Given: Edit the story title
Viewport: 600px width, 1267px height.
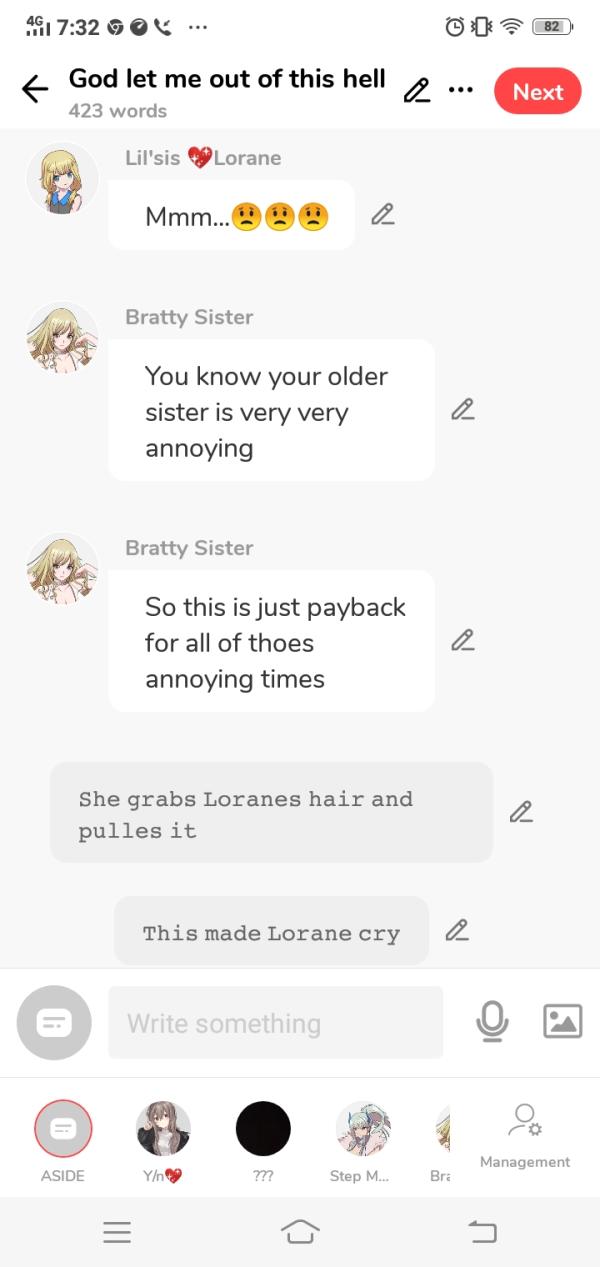Looking at the screenshot, I should click(x=416, y=91).
